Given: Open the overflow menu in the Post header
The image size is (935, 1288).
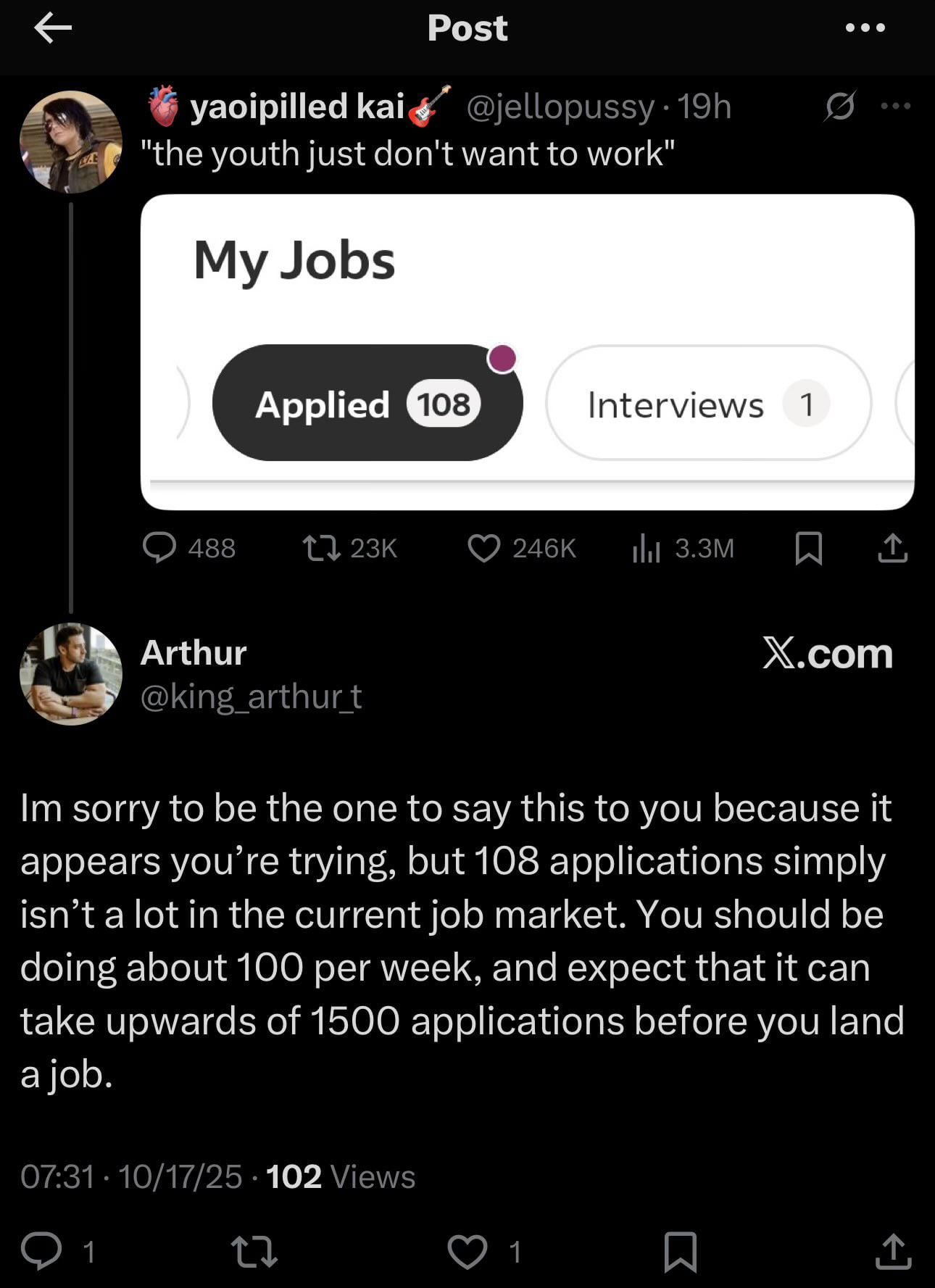Looking at the screenshot, I should [865, 28].
